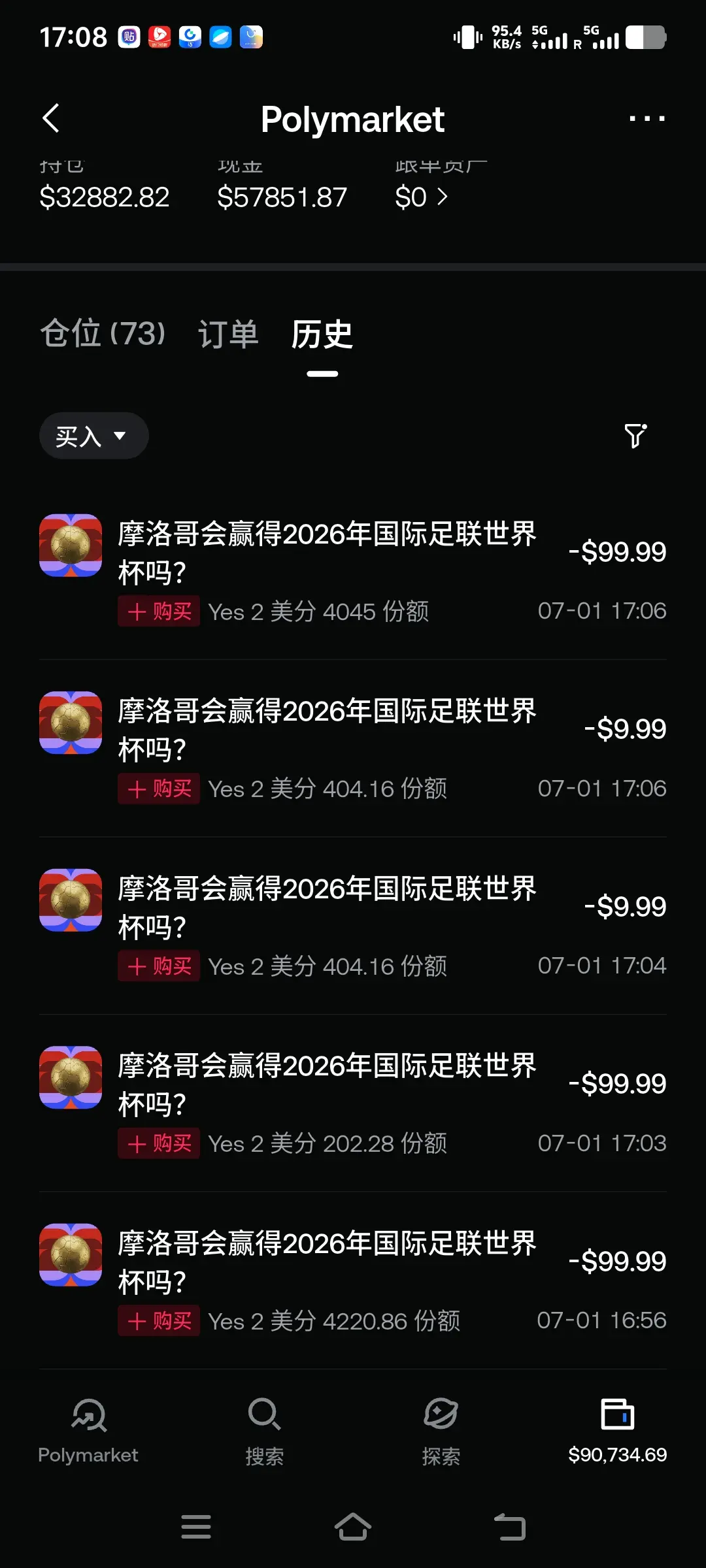706x1568 pixels.
Task: Go back using the header arrow
Action: pos(51,118)
